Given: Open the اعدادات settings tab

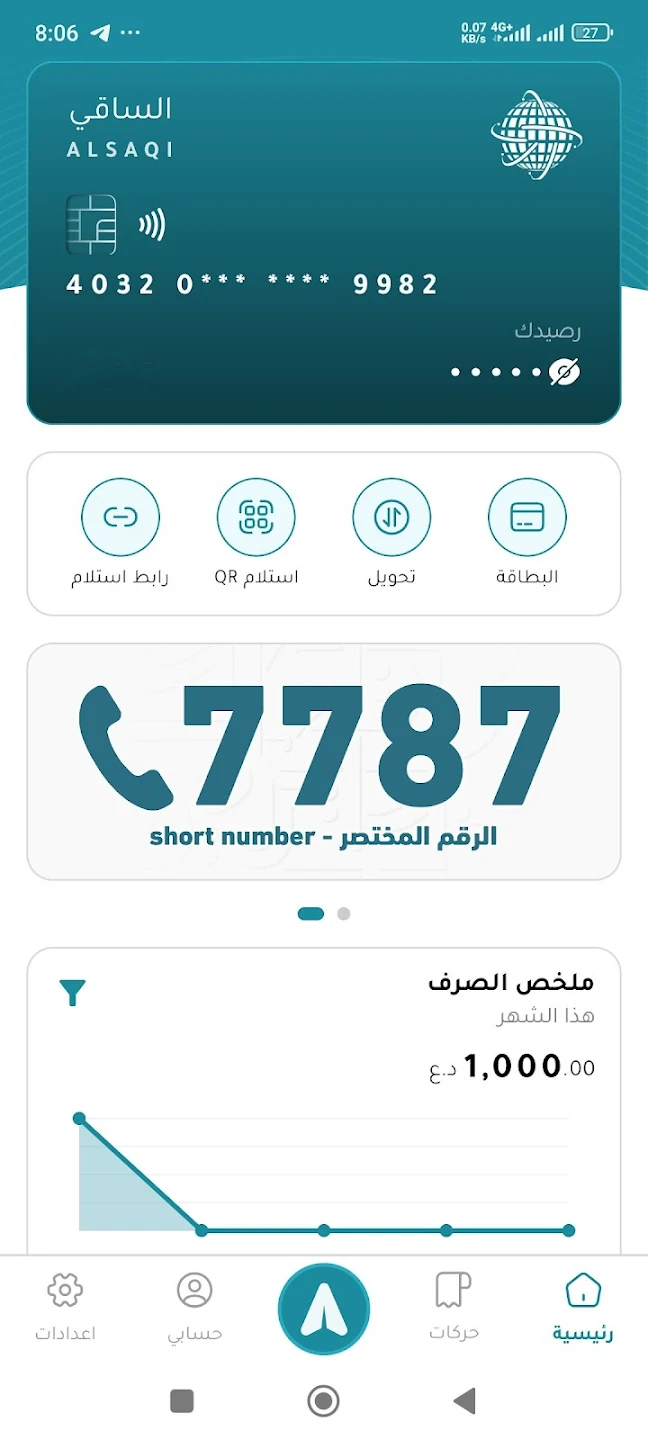Looking at the screenshot, I should pyautogui.click(x=65, y=1305).
